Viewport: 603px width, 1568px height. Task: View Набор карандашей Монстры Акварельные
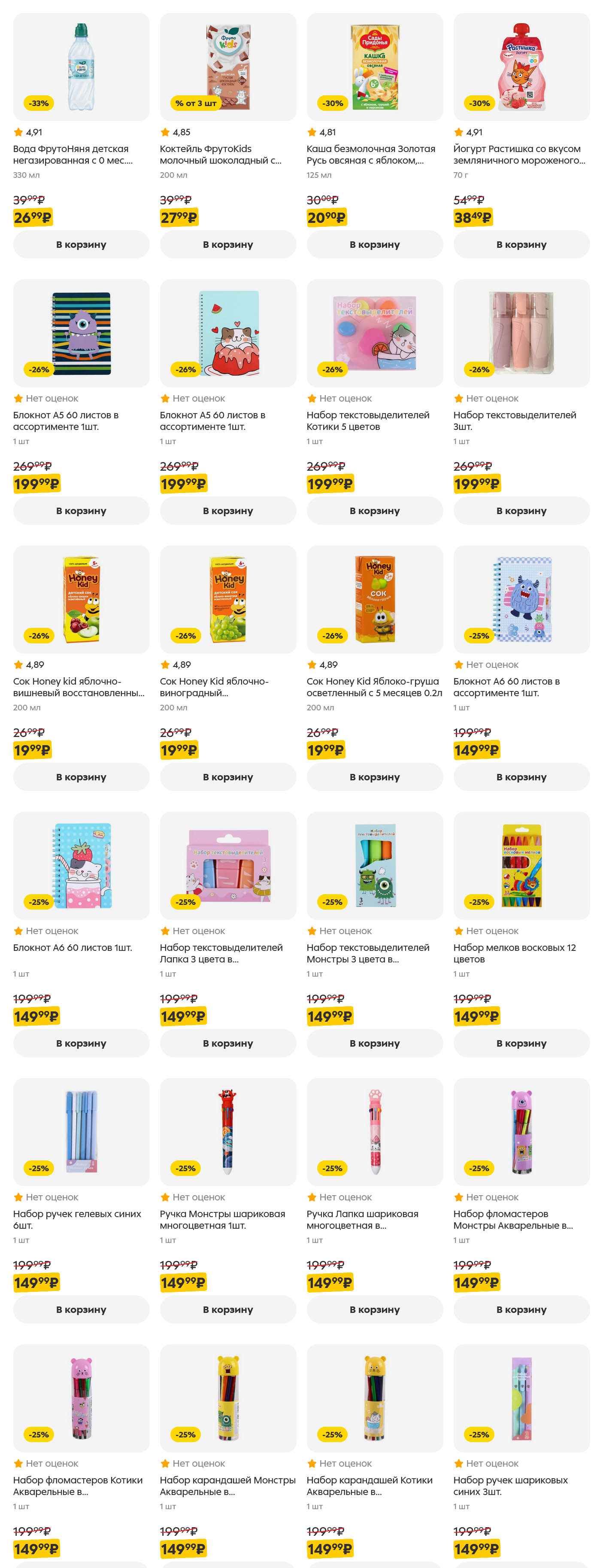point(227,1485)
